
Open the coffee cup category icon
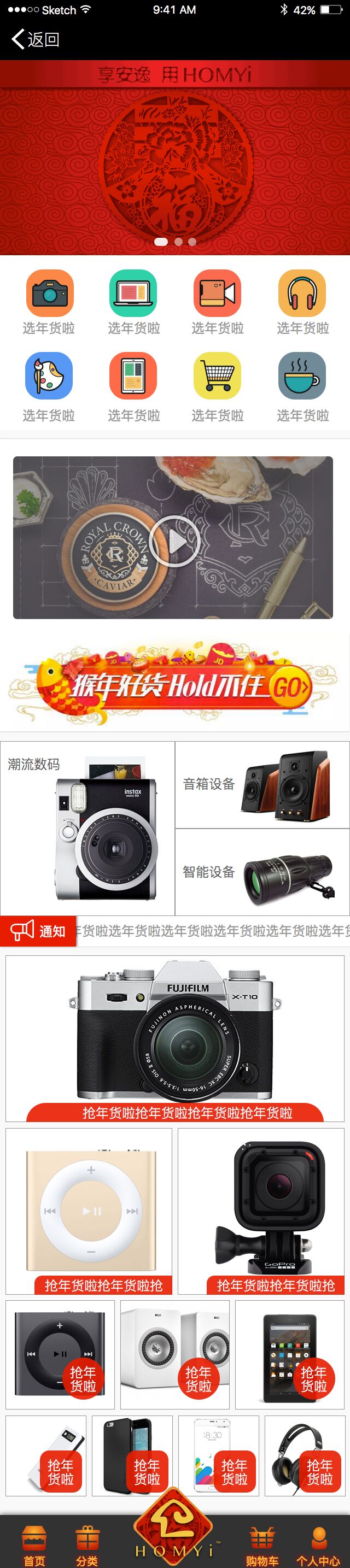(302, 376)
